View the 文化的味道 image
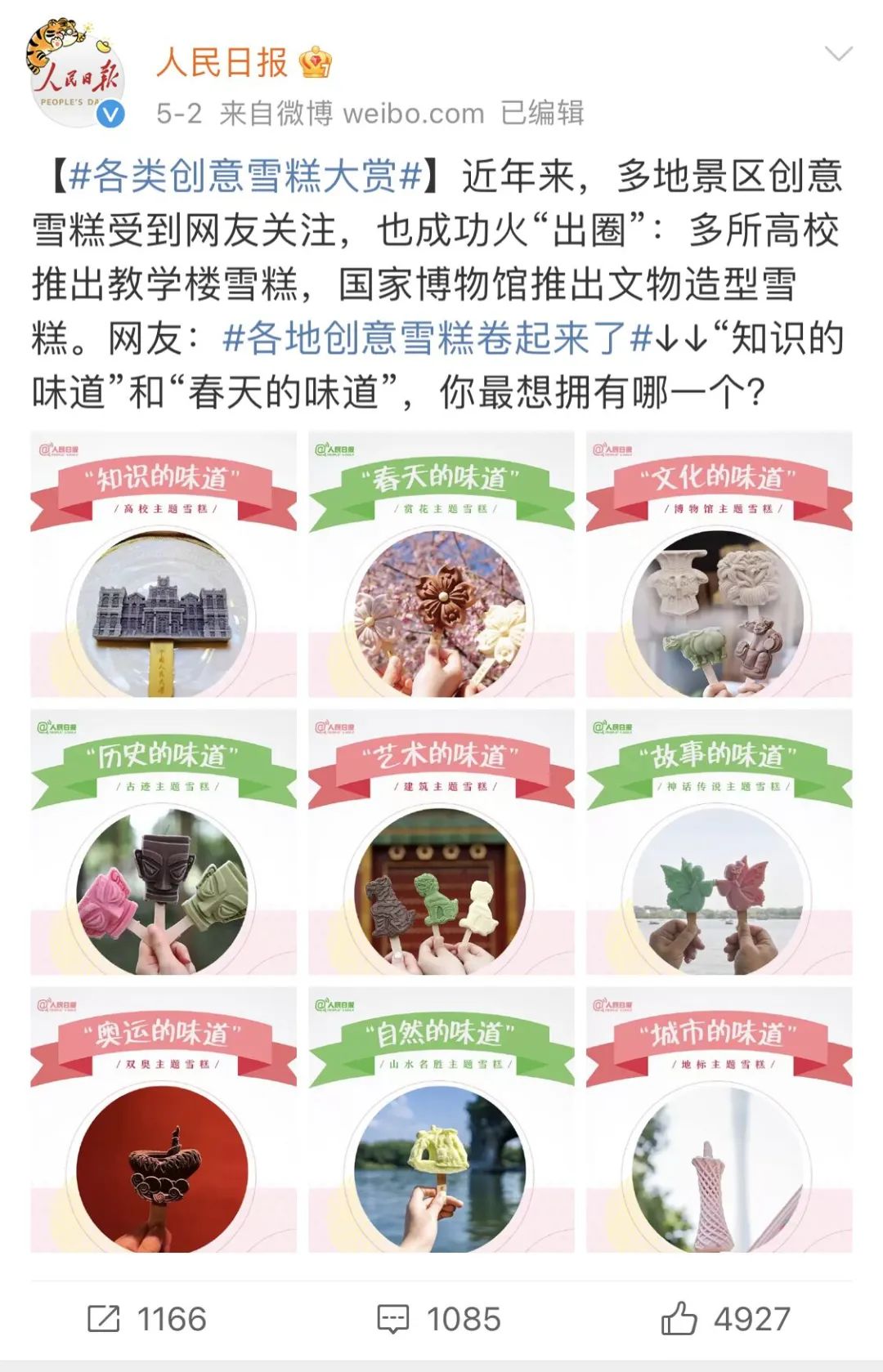883x1372 pixels. pyautogui.click(x=719, y=565)
